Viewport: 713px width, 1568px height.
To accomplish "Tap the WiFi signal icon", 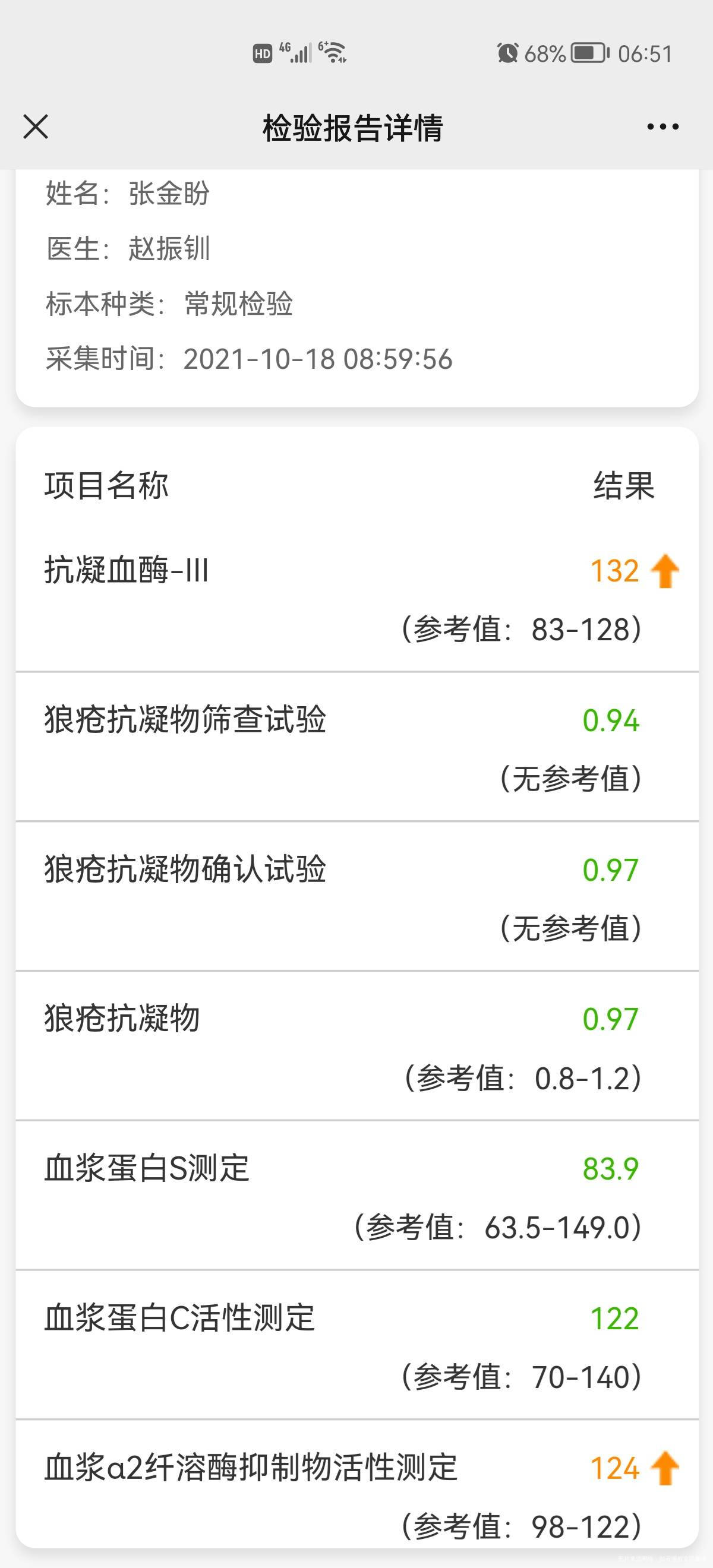I will tap(332, 53).
